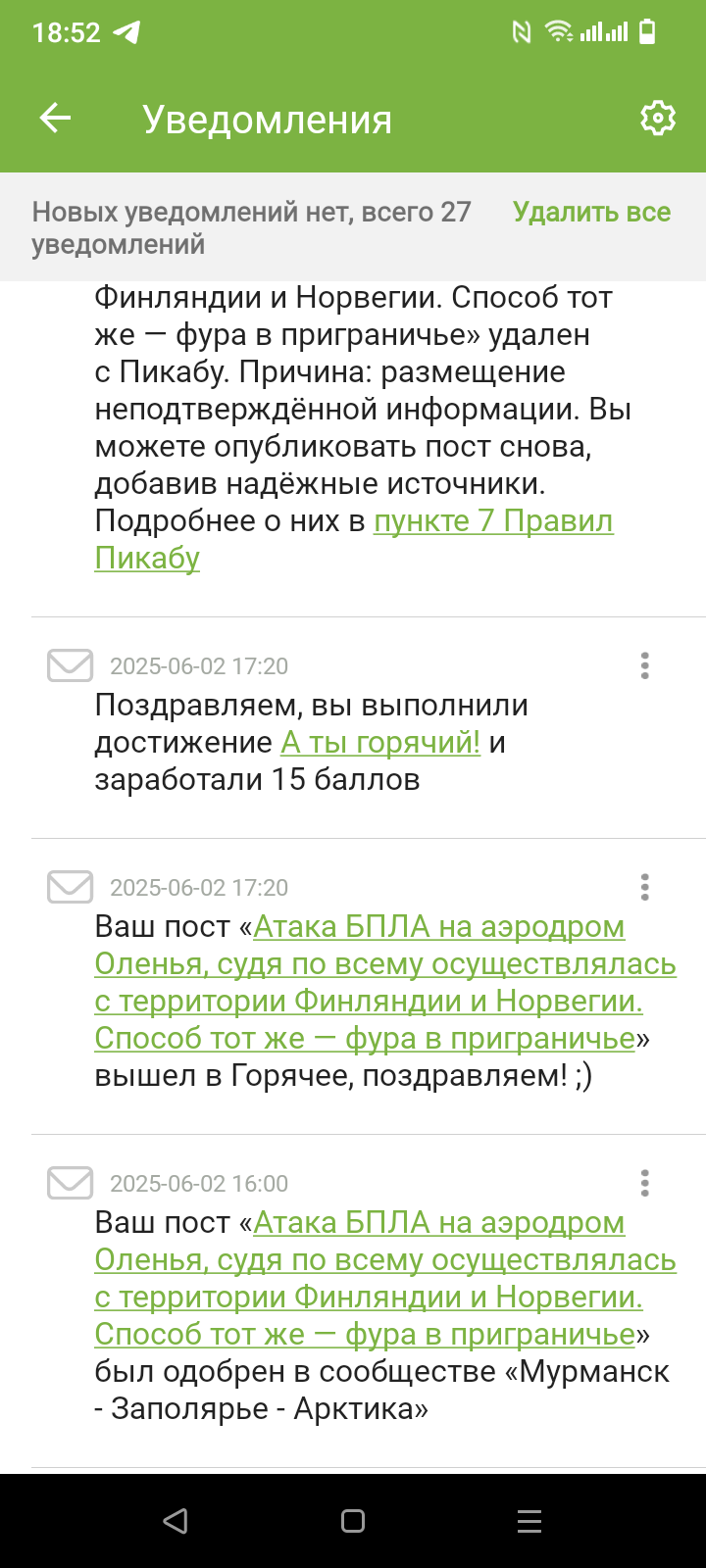
Task: Tap the system home button
Action: (x=353, y=1521)
